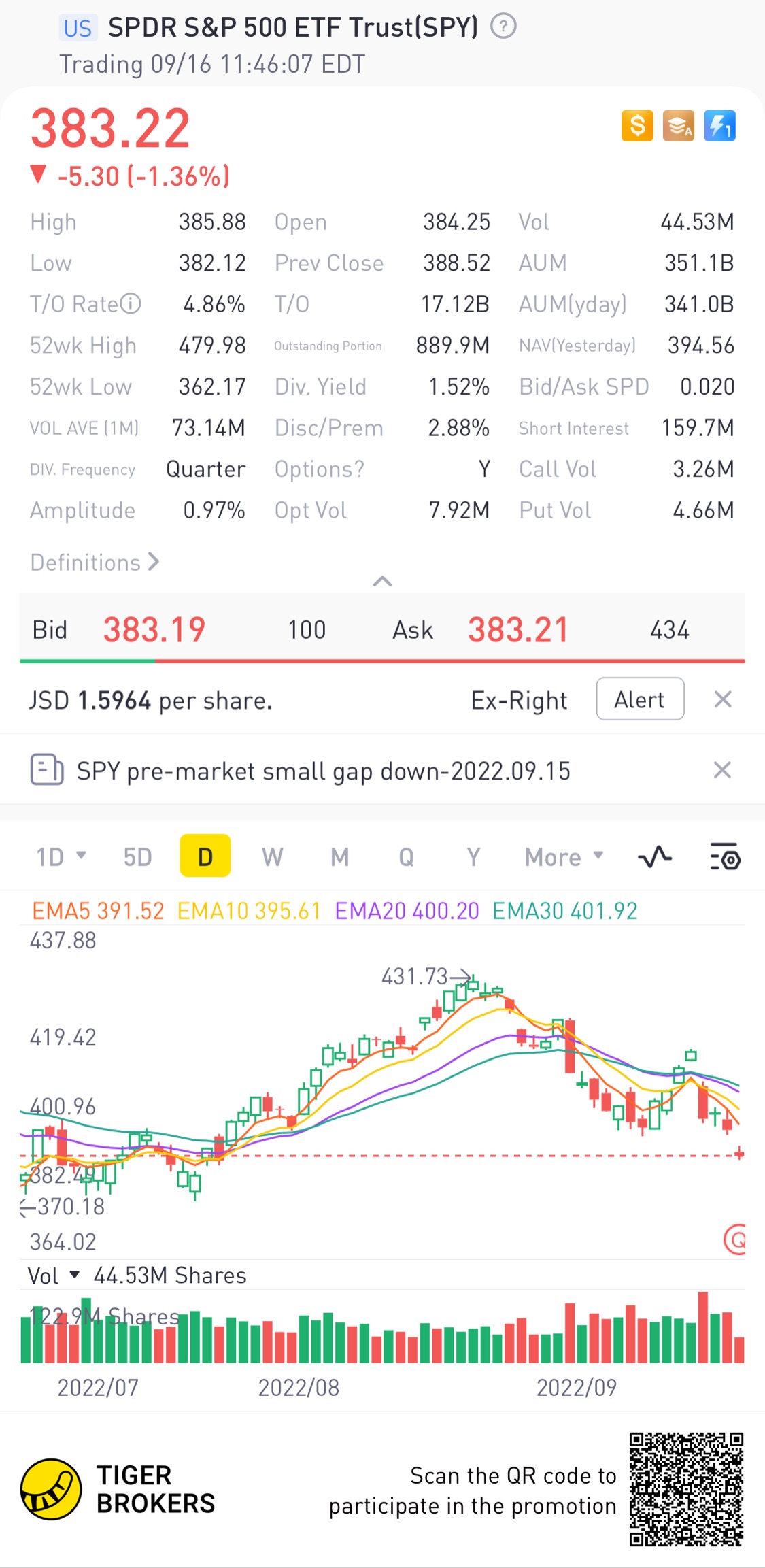Open the 1D timeframe dropdown

tap(61, 856)
